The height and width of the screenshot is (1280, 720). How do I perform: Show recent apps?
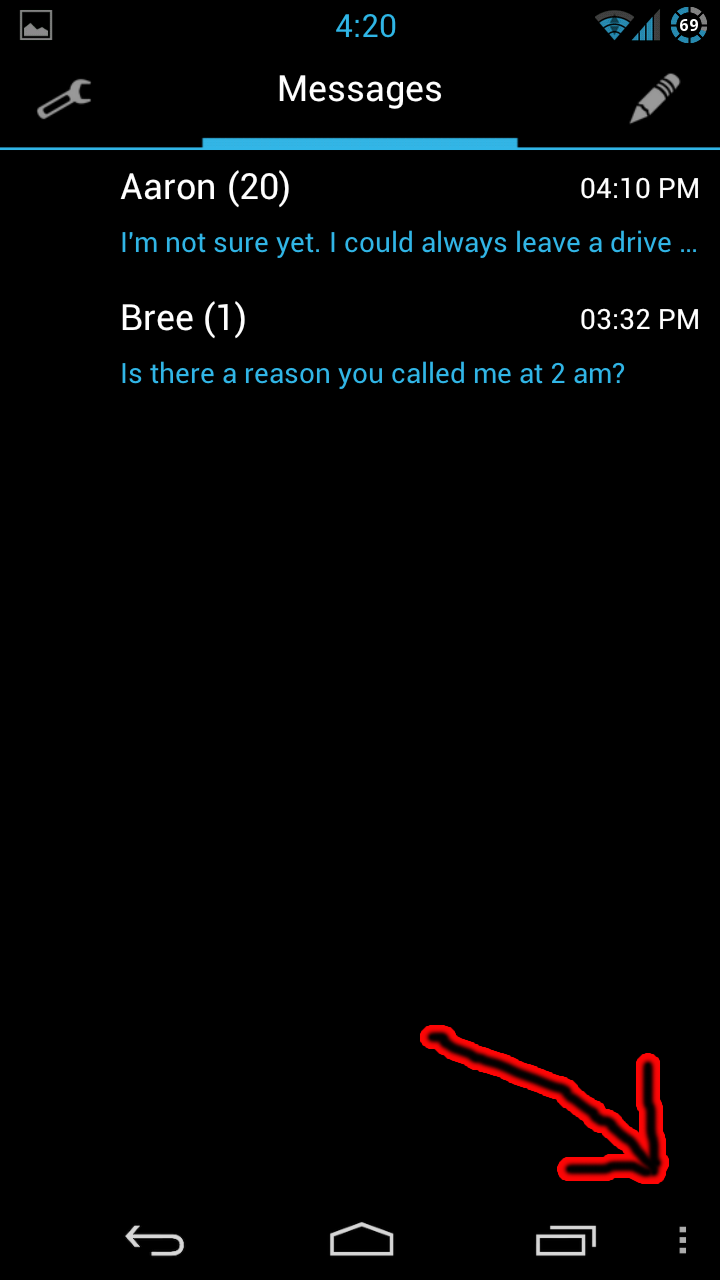566,1240
